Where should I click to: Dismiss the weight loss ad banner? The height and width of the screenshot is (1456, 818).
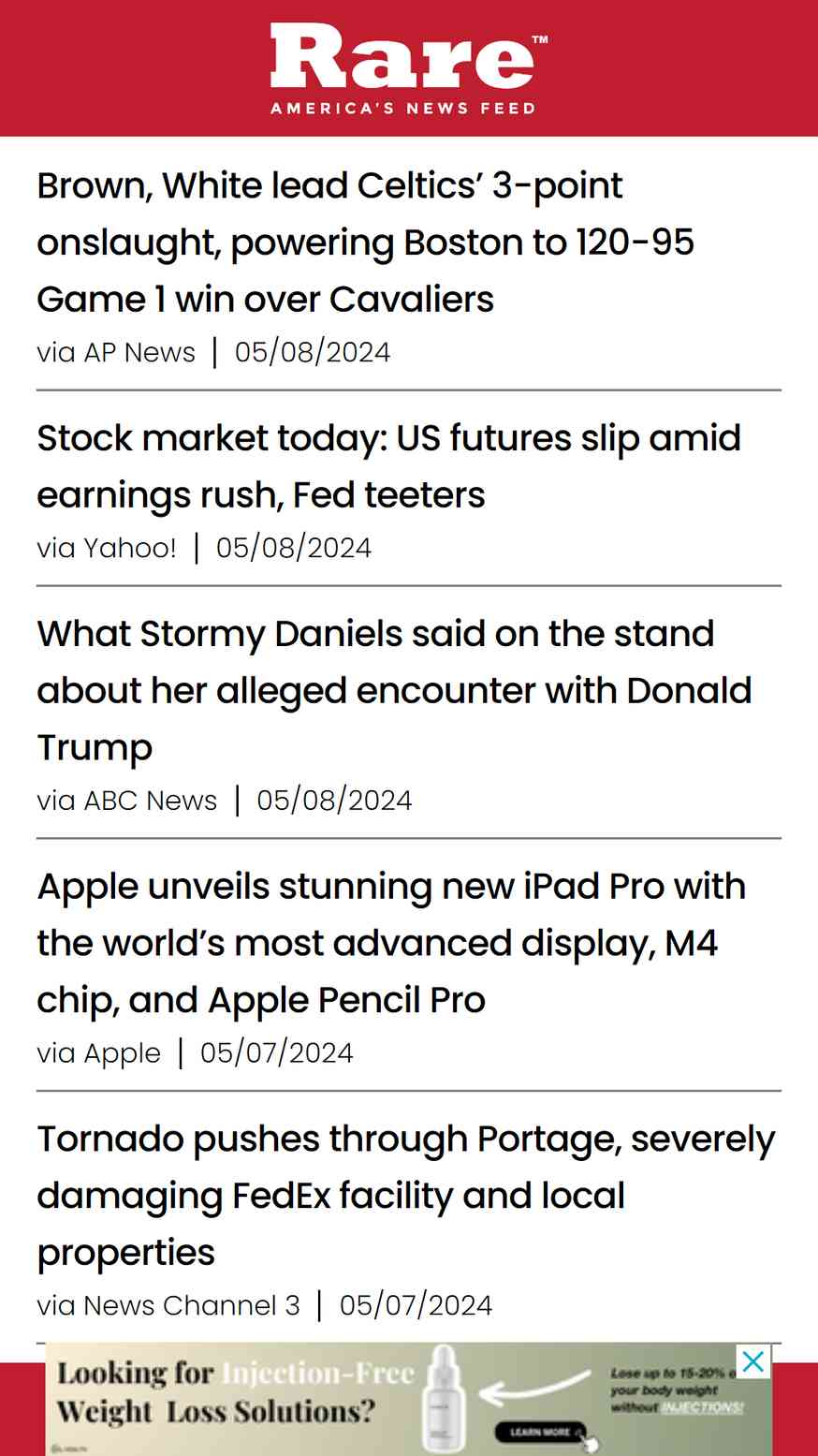752,1361
